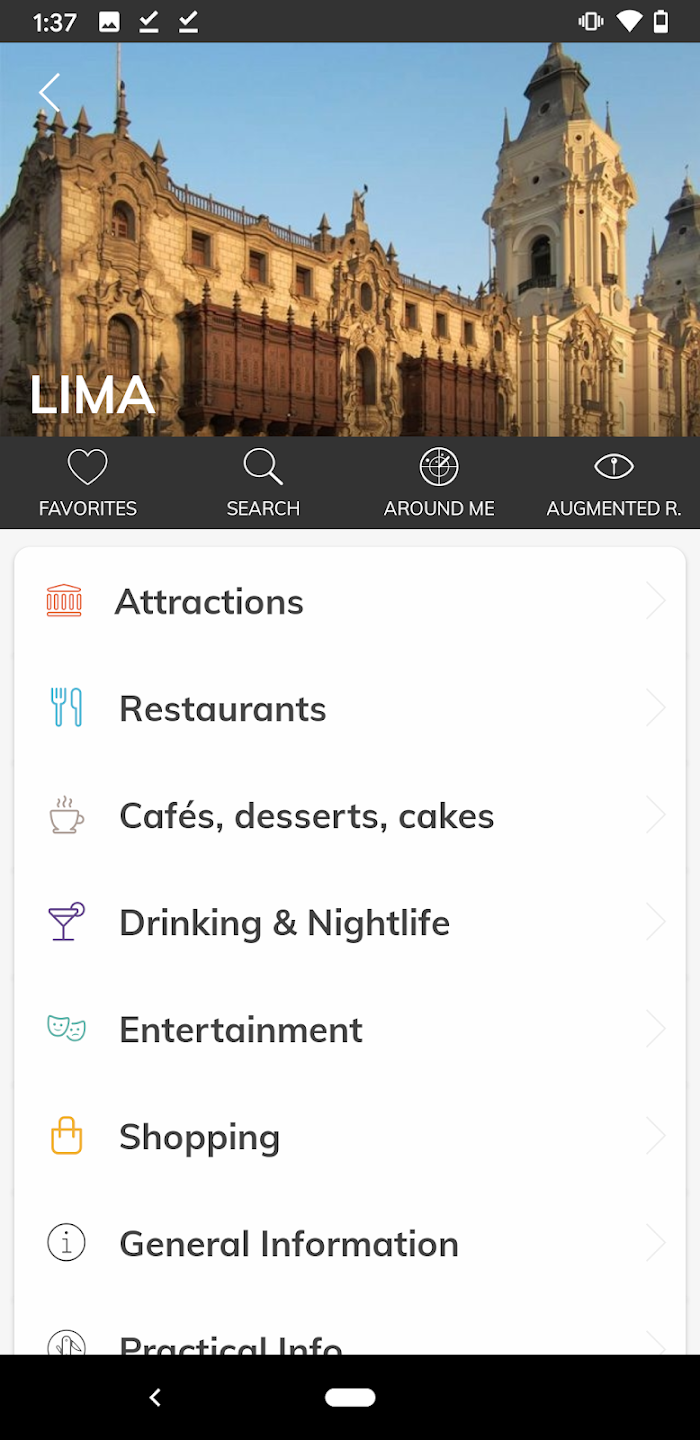Open the Shopping category

tap(350, 1136)
